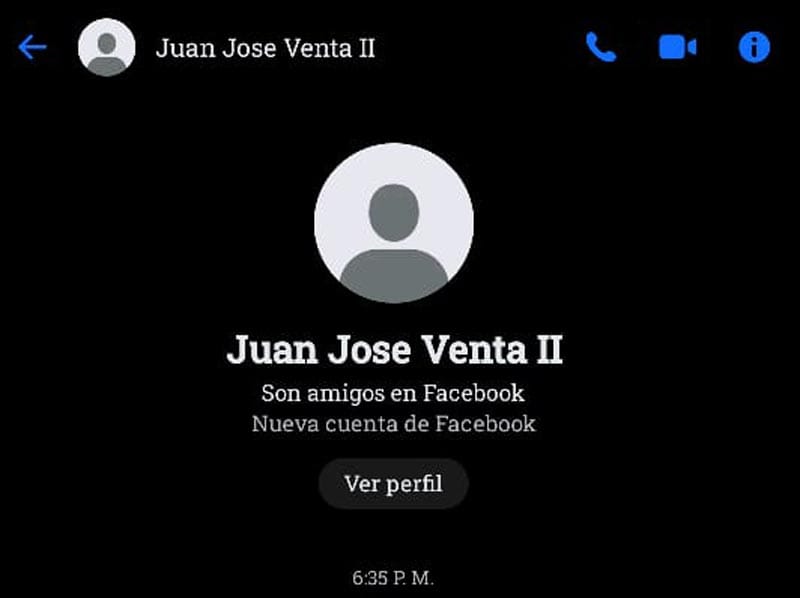This screenshot has height=598, width=800.
Task: Open Juan Jose Venta II's header name
Action: 265,48
